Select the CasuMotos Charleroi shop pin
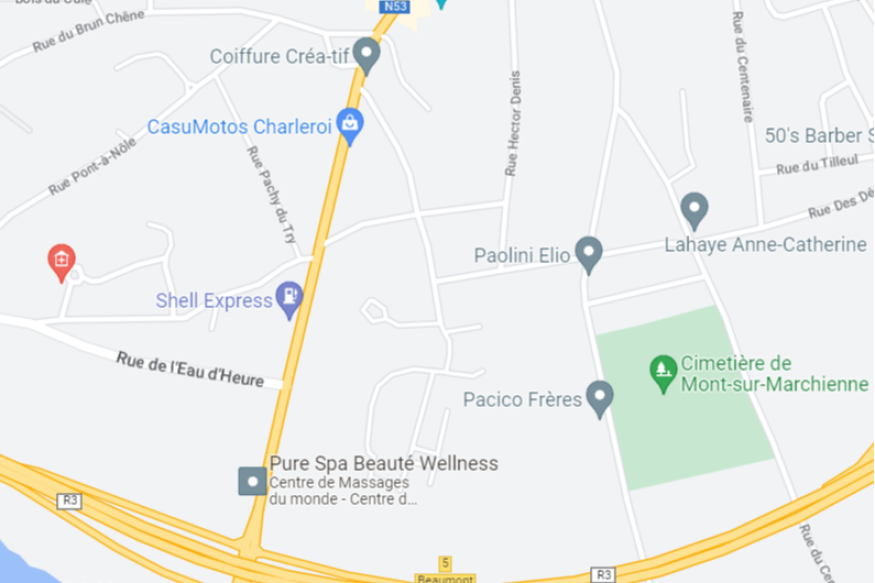This screenshot has width=875, height=583. coord(350,125)
